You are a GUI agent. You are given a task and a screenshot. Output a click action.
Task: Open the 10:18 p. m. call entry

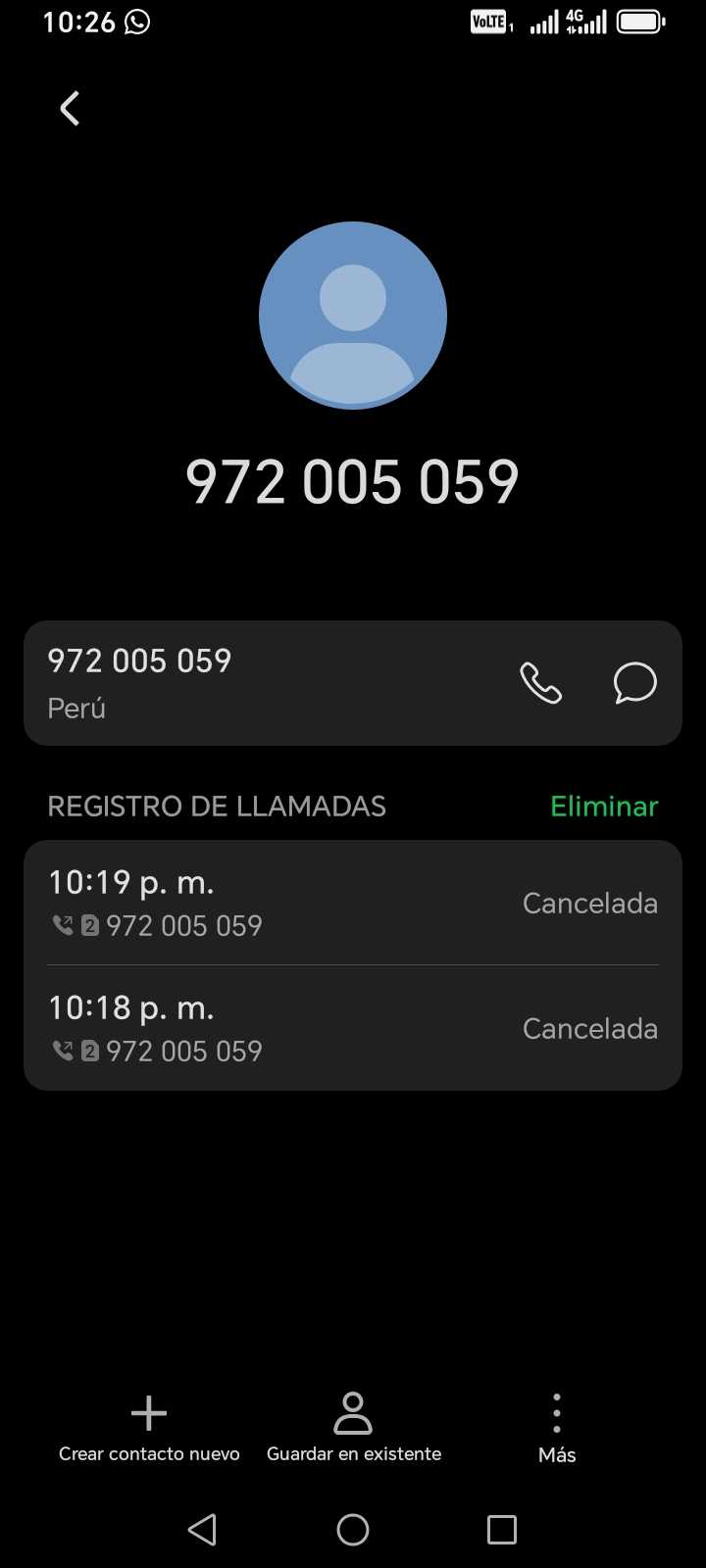pos(352,1028)
